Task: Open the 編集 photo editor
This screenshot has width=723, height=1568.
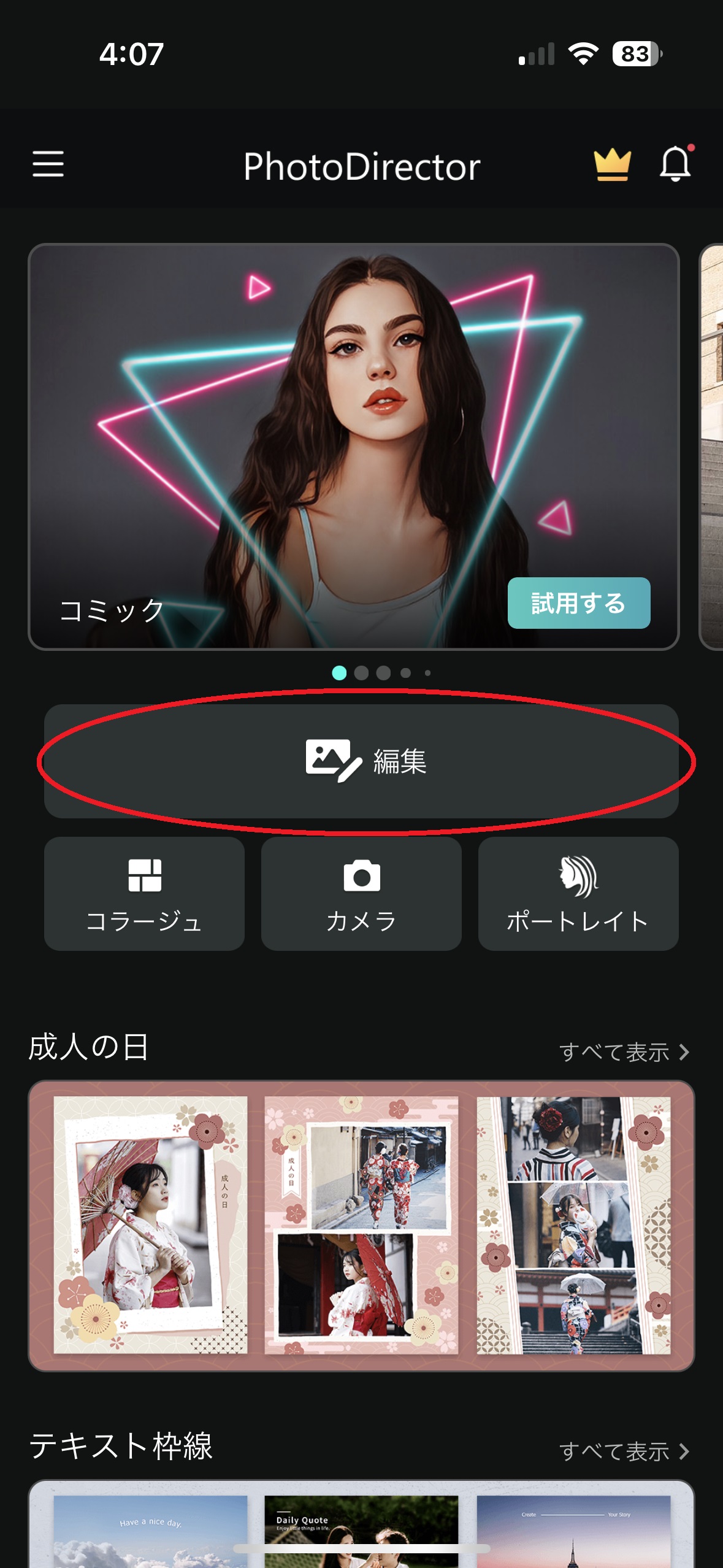Action: (361, 761)
